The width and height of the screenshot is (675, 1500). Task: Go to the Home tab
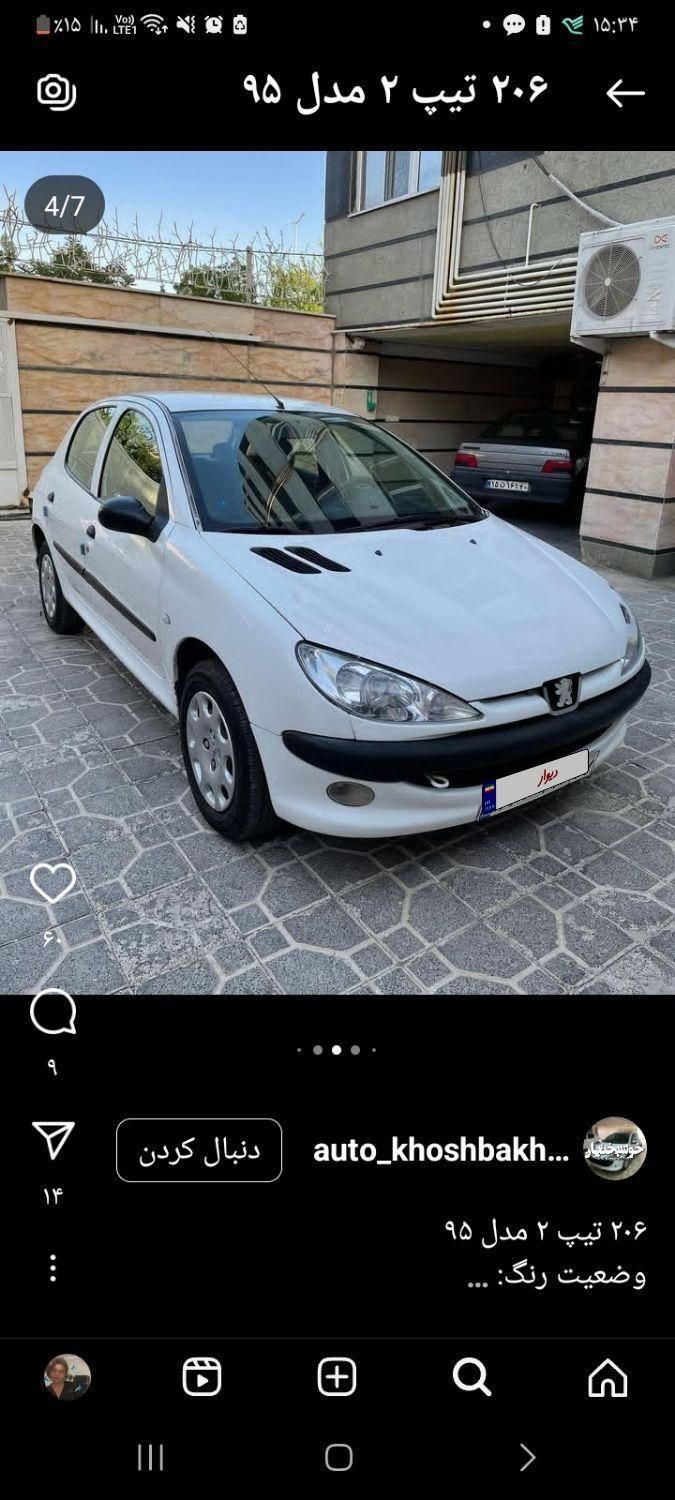(x=607, y=1377)
